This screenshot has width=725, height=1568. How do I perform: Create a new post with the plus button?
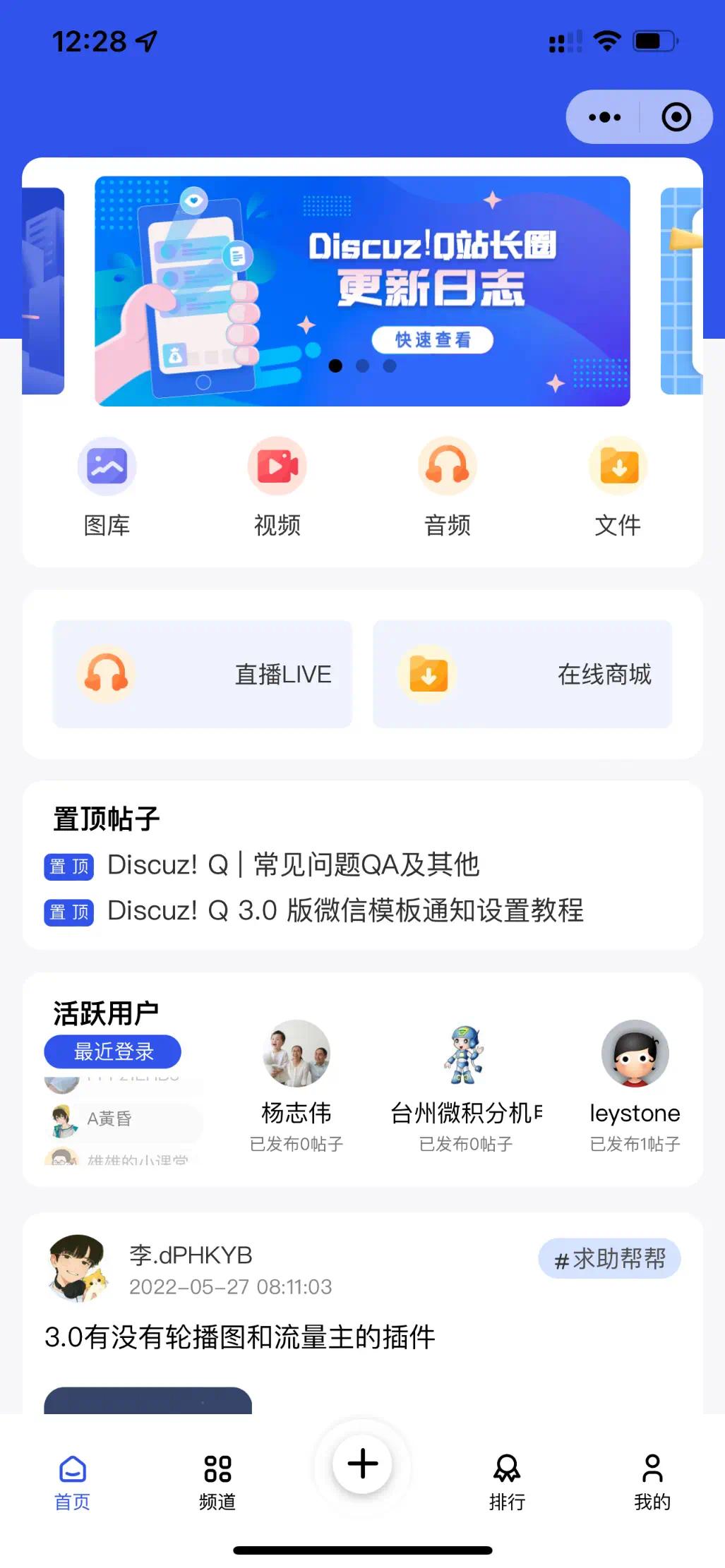[x=362, y=1464]
